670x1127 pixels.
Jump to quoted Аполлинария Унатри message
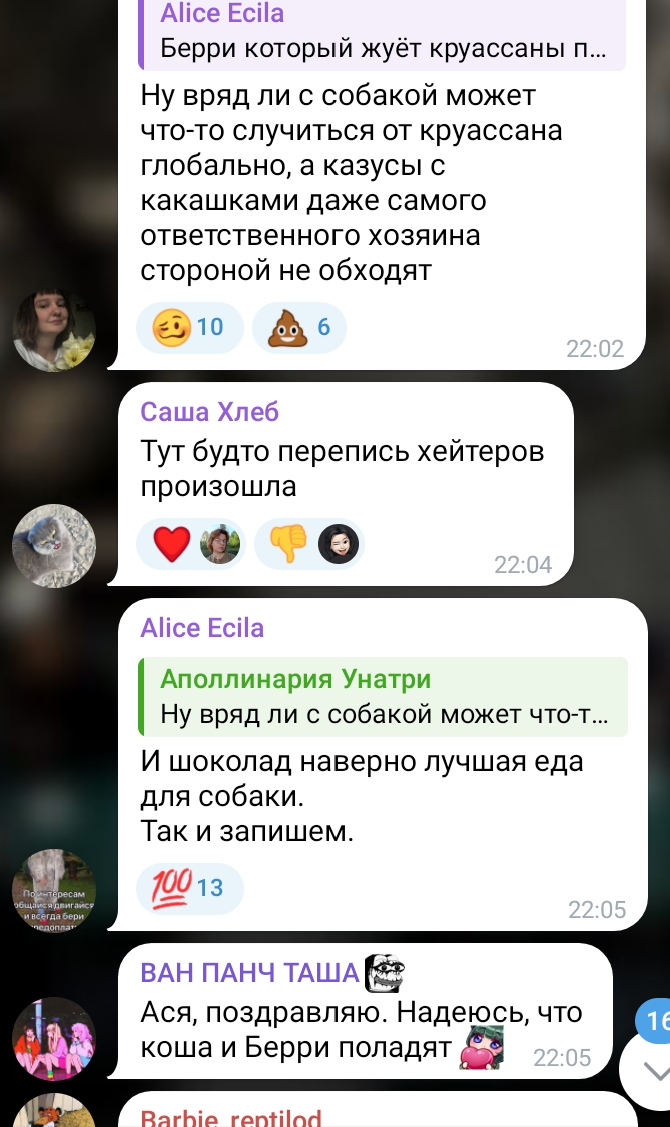tap(383, 696)
